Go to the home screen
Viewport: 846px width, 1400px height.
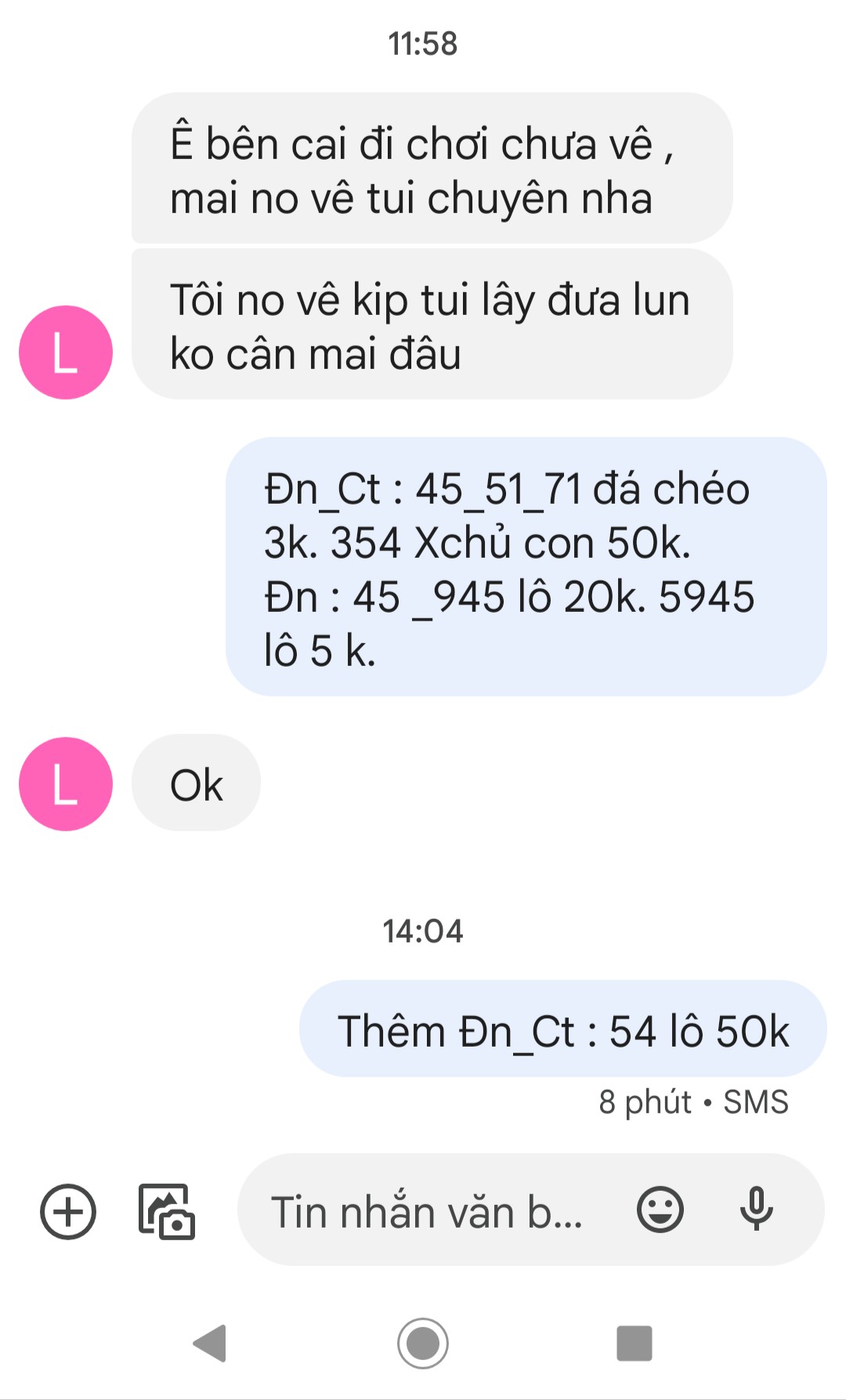click(x=423, y=1343)
